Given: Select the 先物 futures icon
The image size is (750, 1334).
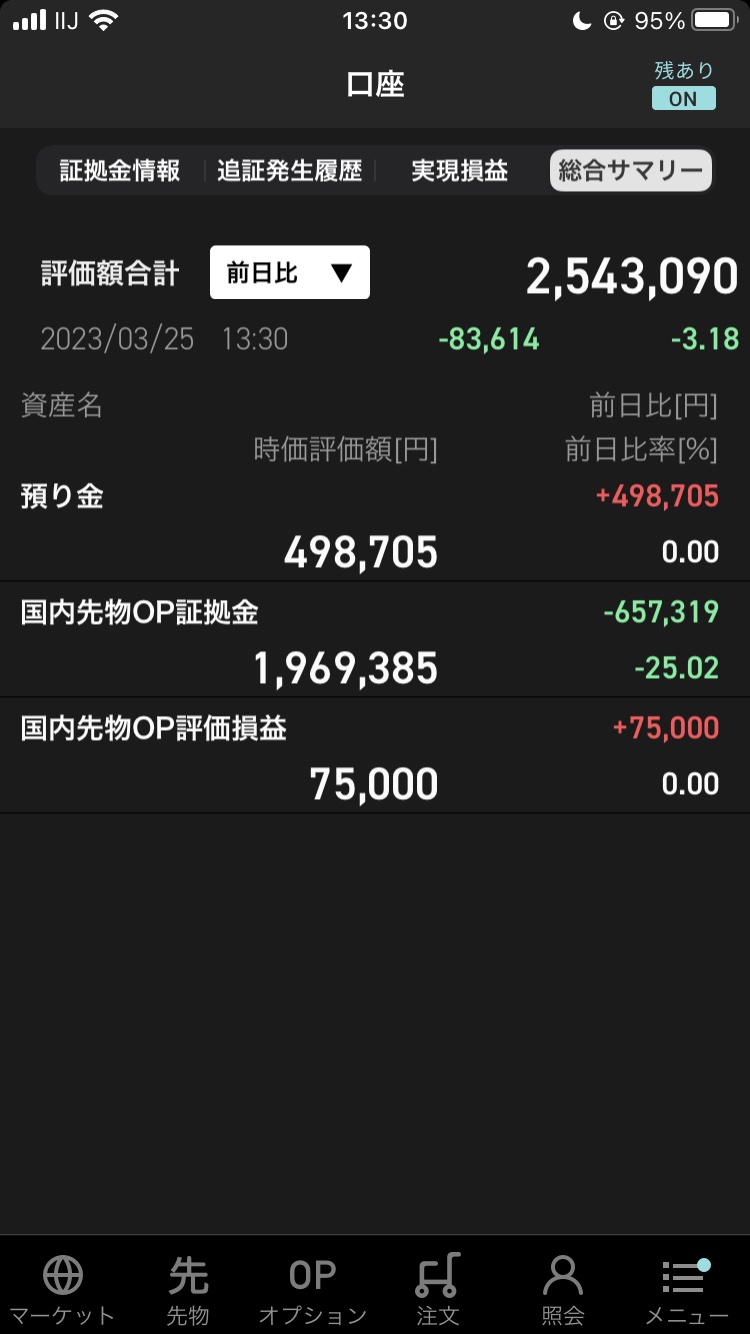Looking at the screenshot, I should pos(188,1290).
